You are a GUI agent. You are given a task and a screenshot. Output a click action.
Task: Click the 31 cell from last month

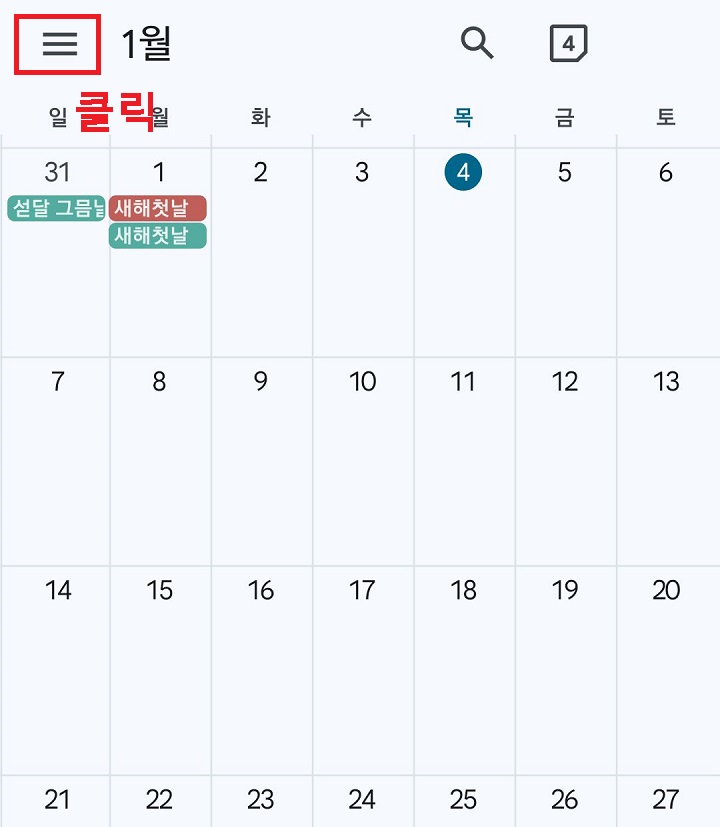(57, 172)
